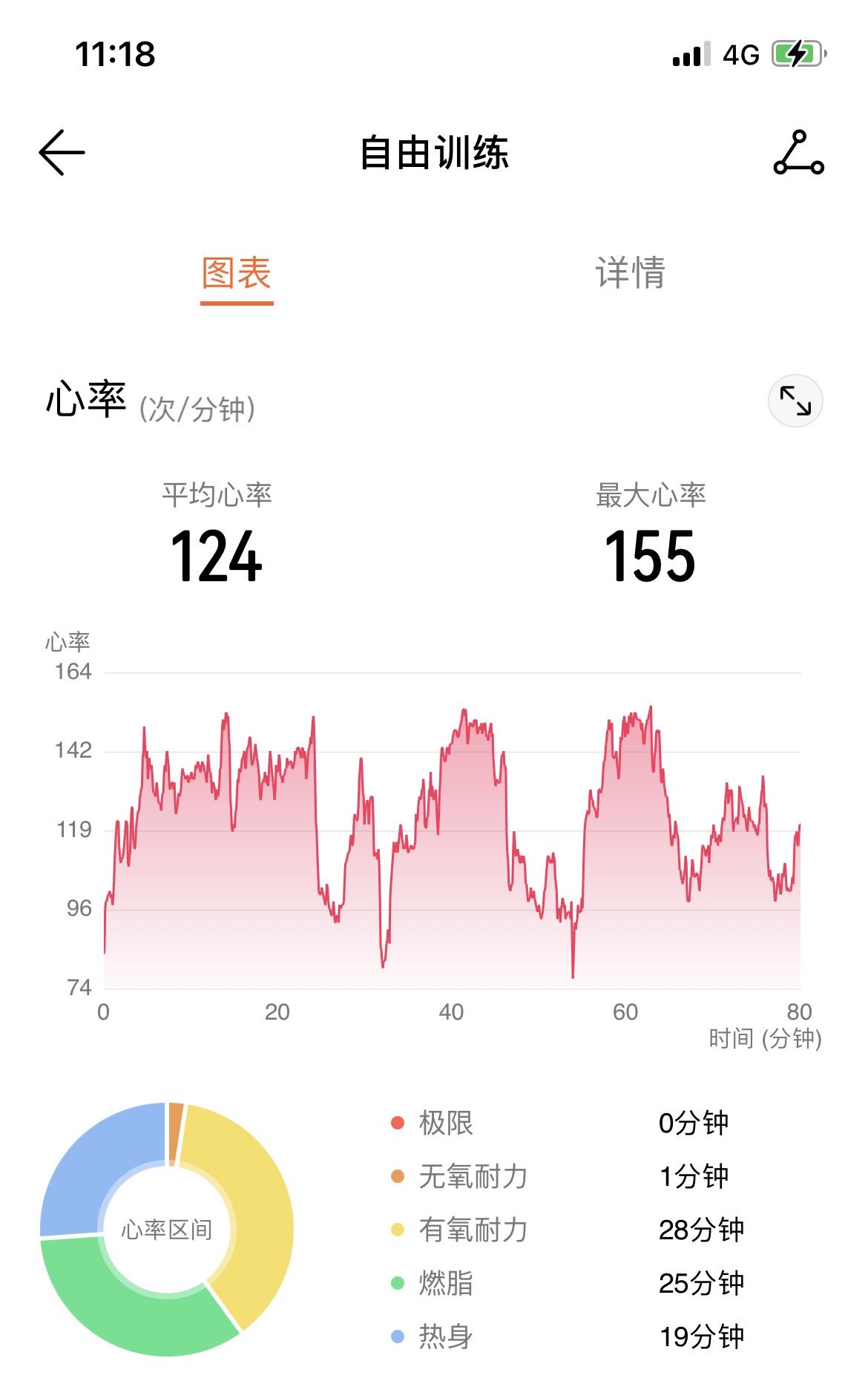Go back using the arrow icon
This screenshot has width=868, height=1384.
point(62,153)
